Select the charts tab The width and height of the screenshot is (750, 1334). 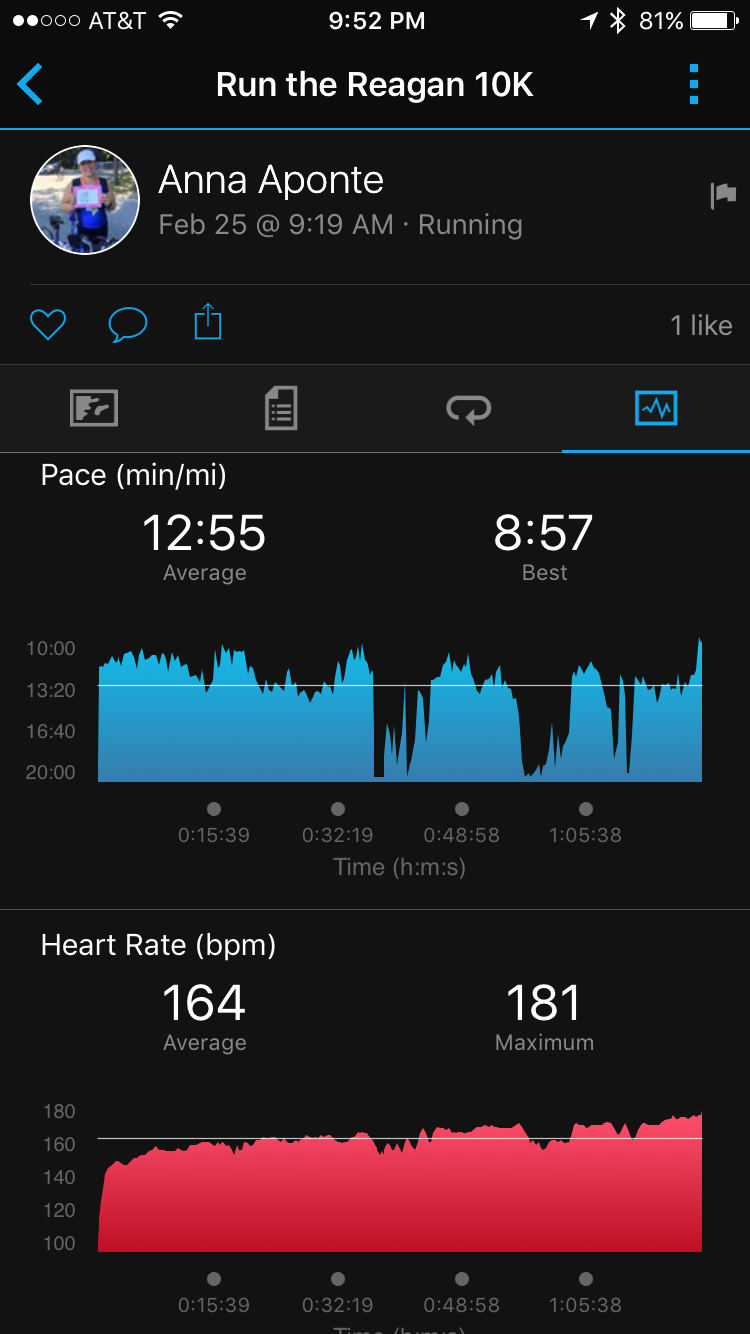656,408
